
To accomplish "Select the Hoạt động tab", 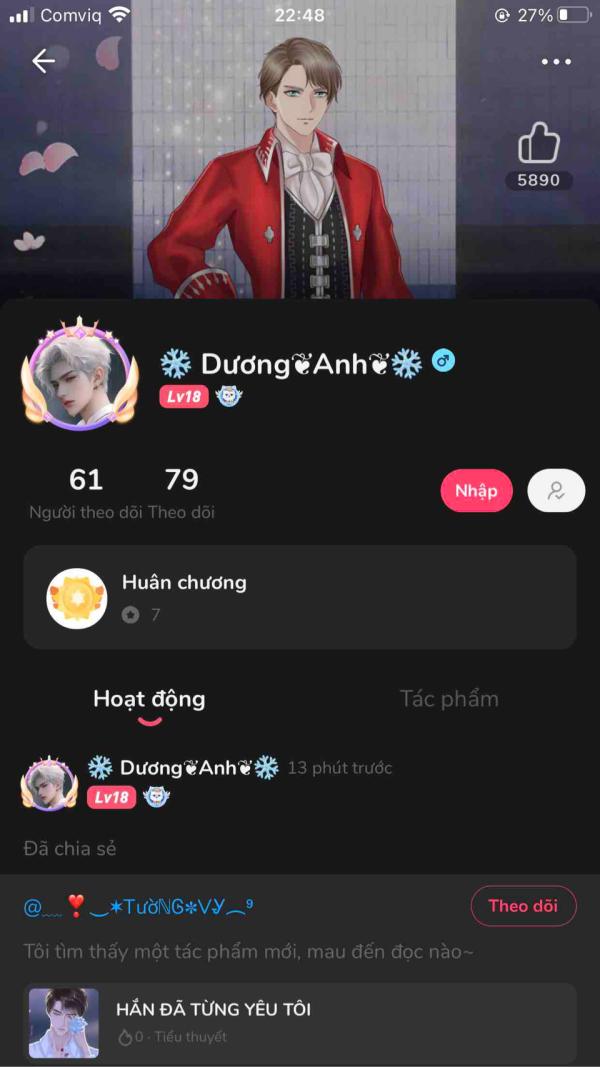I will coord(149,699).
